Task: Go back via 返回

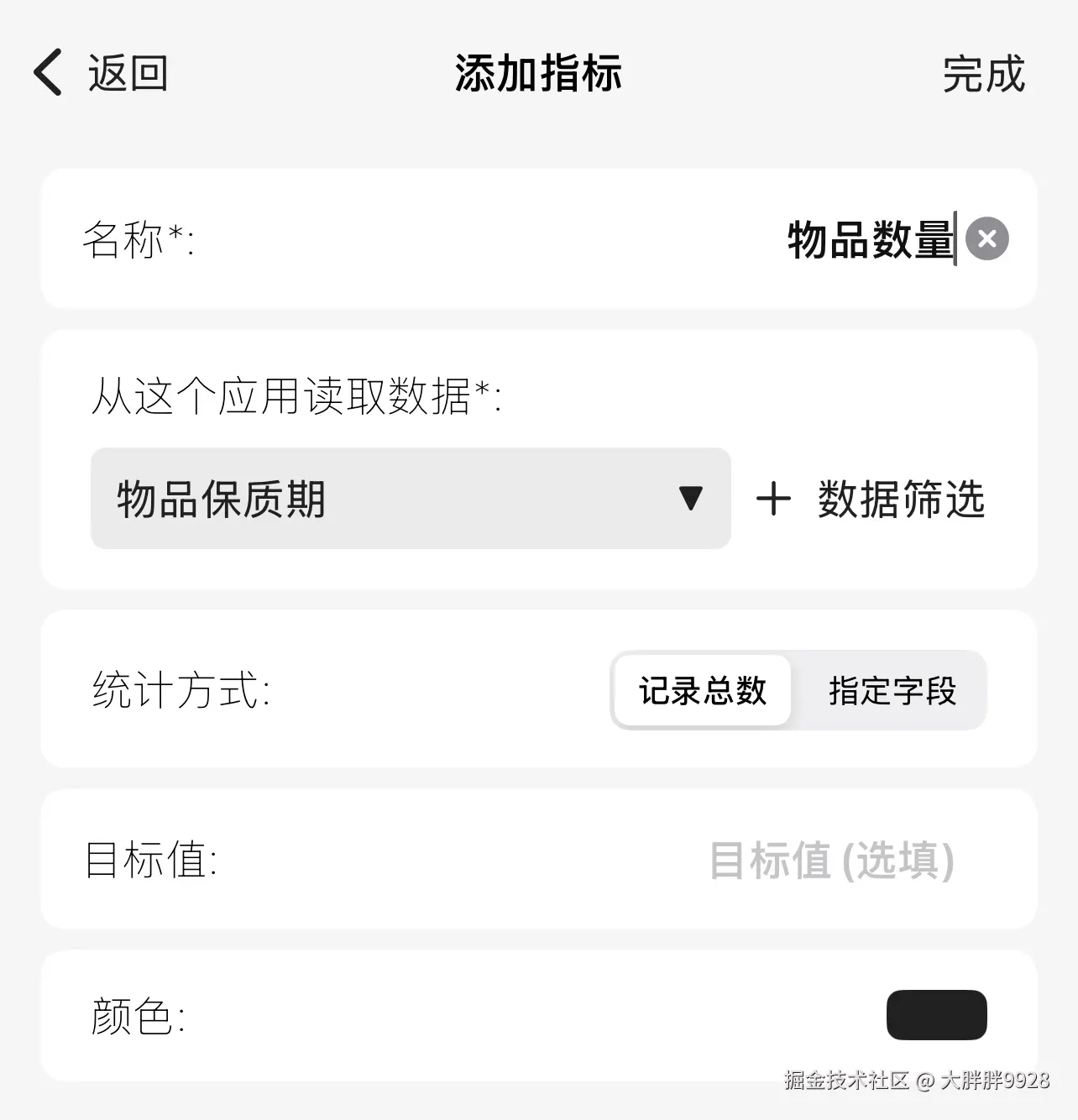Action: click(x=101, y=73)
